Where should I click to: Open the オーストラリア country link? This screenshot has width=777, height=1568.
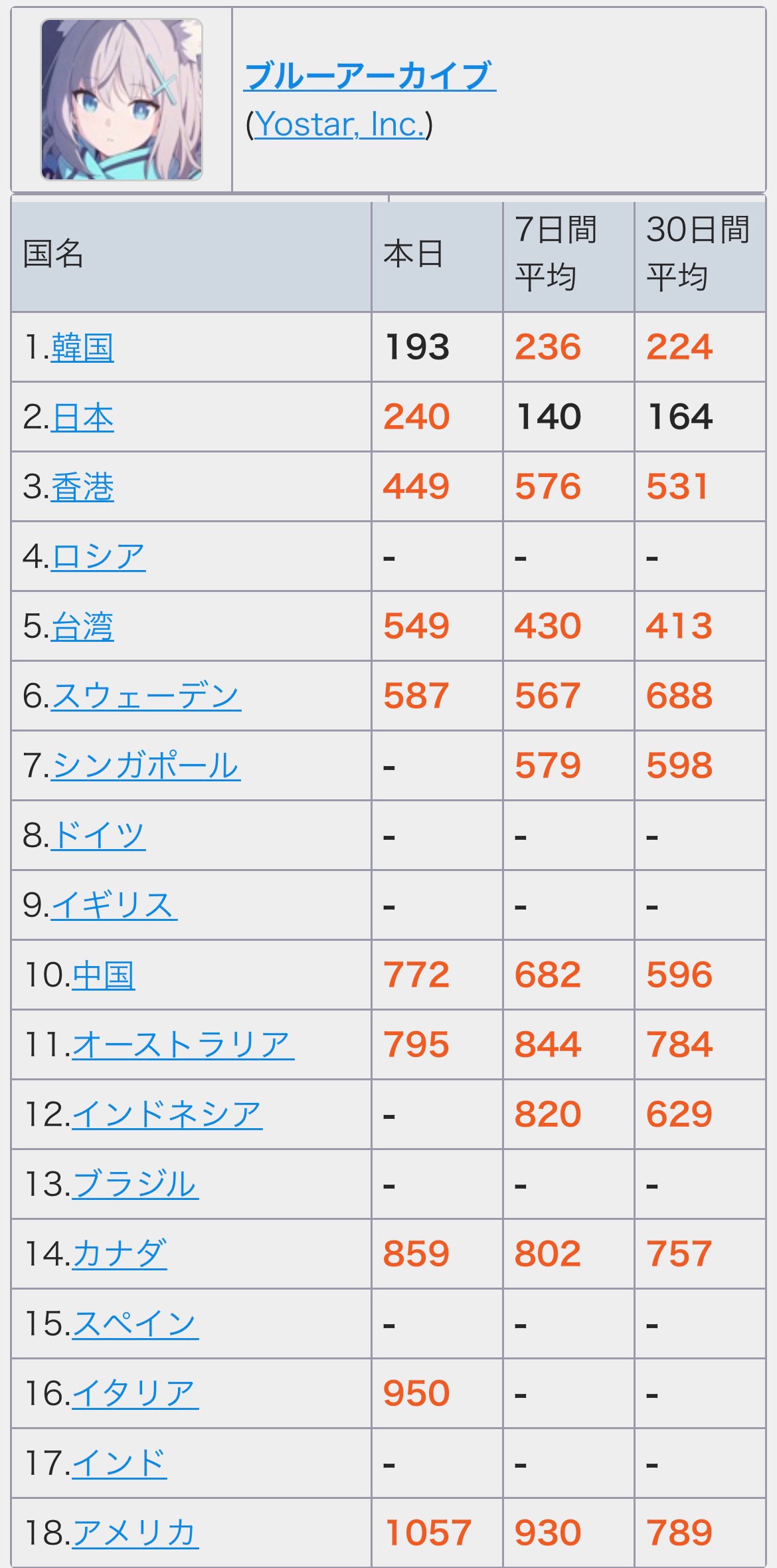[x=183, y=1044]
